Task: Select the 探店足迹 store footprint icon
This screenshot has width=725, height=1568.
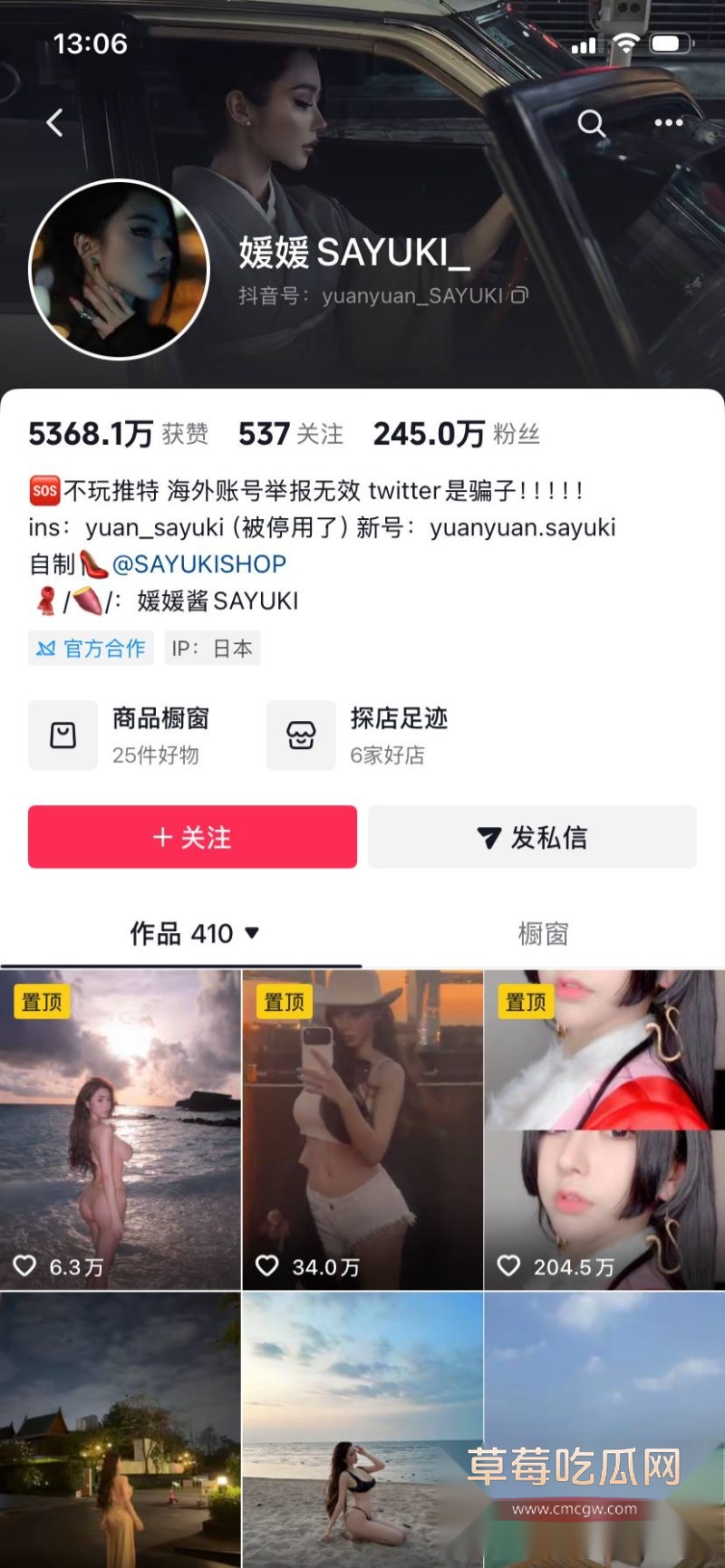Action: coord(302,736)
